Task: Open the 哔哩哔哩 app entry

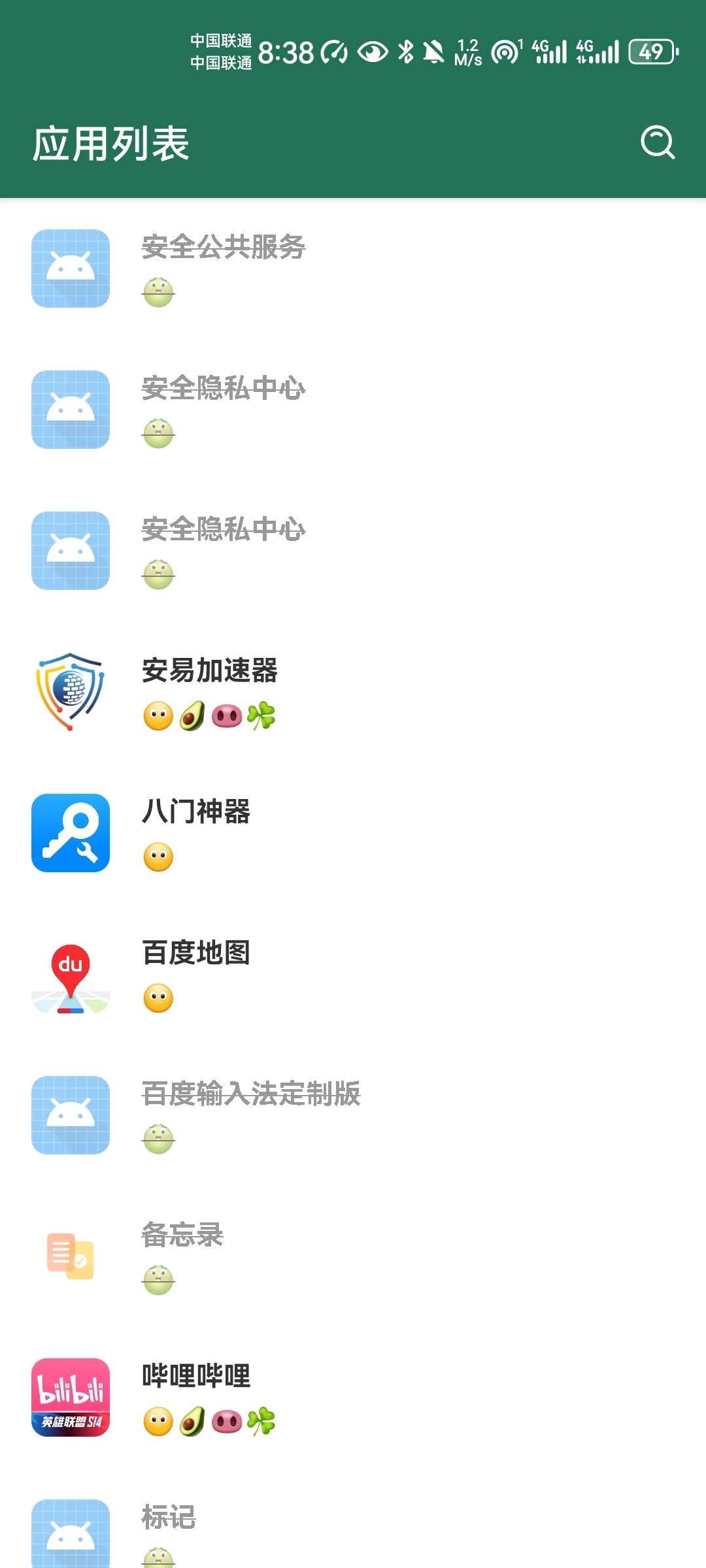Action: point(353,1397)
